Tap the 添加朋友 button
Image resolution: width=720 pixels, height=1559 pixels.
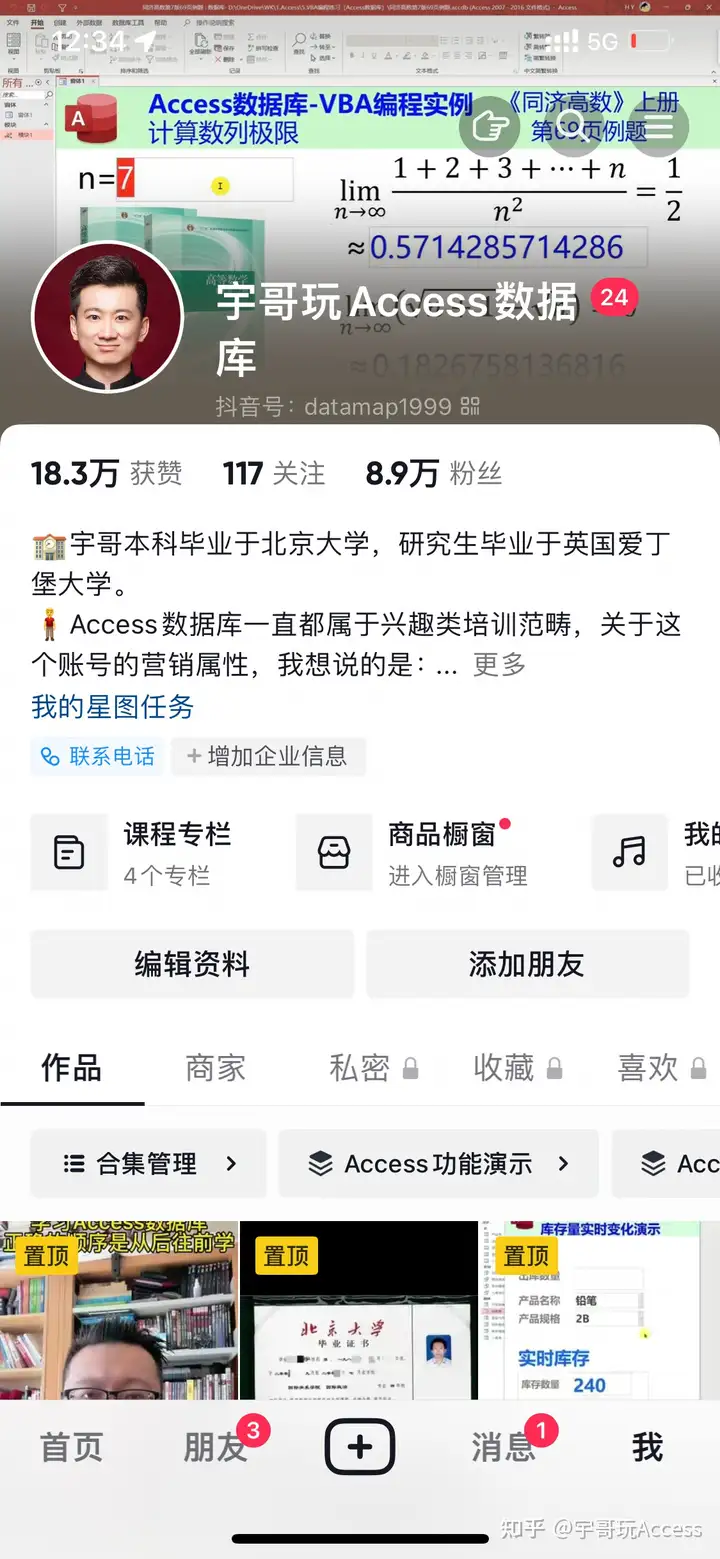pyautogui.click(x=527, y=964)
